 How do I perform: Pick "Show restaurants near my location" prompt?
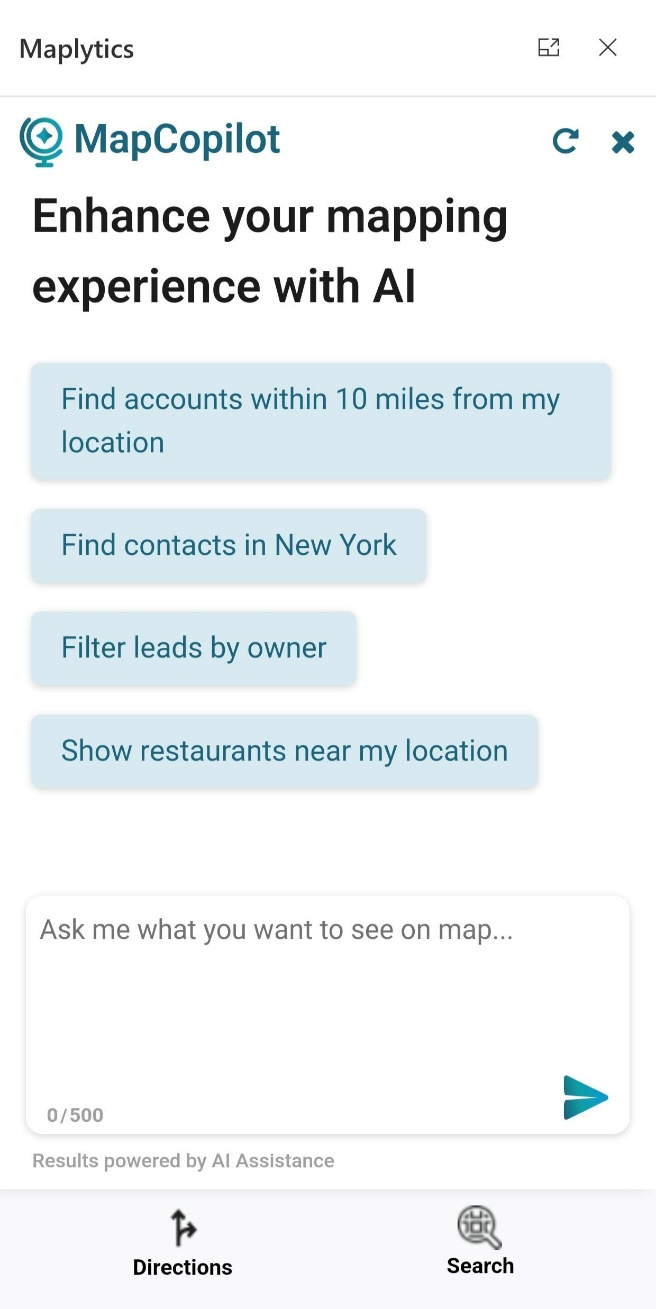click(285, 751)
